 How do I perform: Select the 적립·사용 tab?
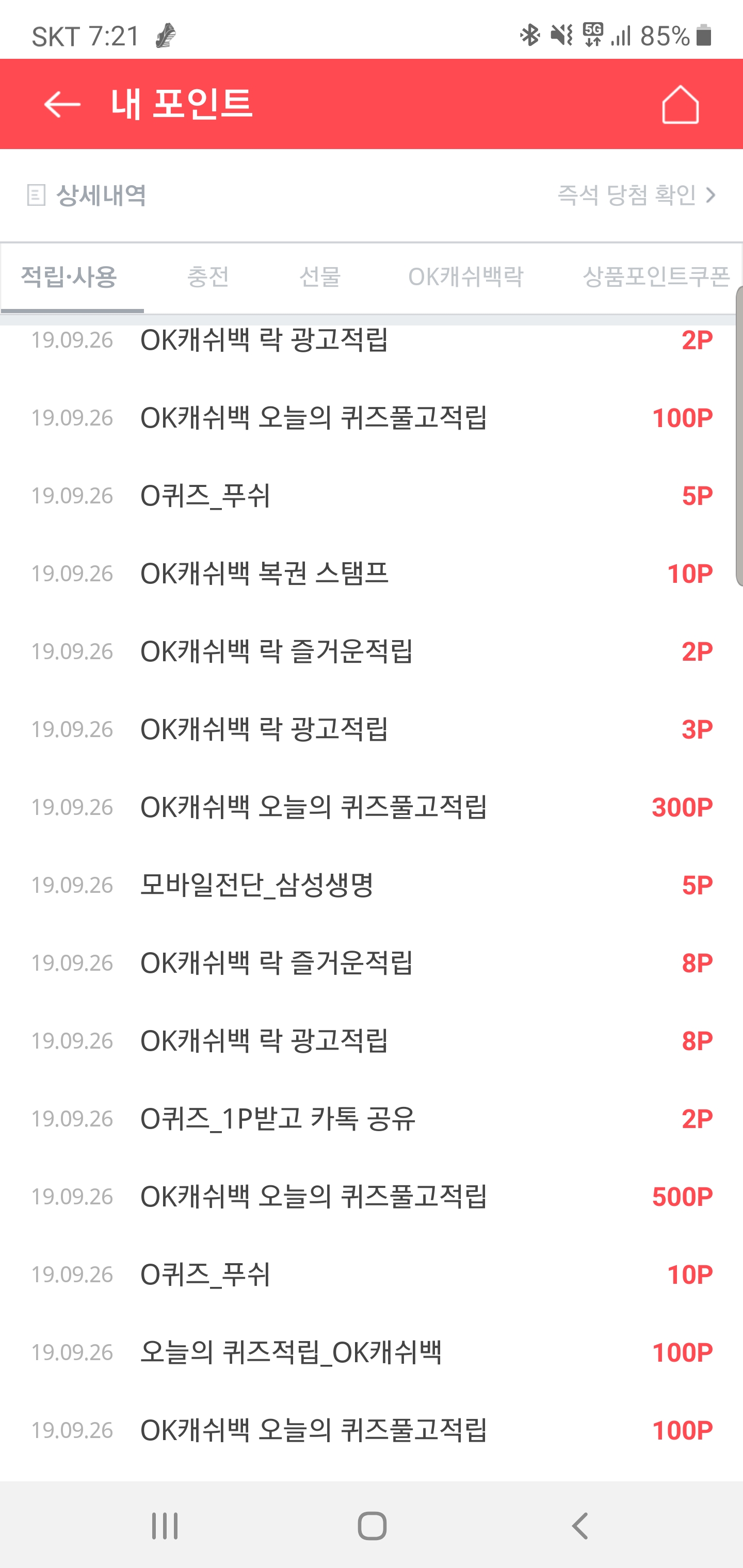[69, 277]
